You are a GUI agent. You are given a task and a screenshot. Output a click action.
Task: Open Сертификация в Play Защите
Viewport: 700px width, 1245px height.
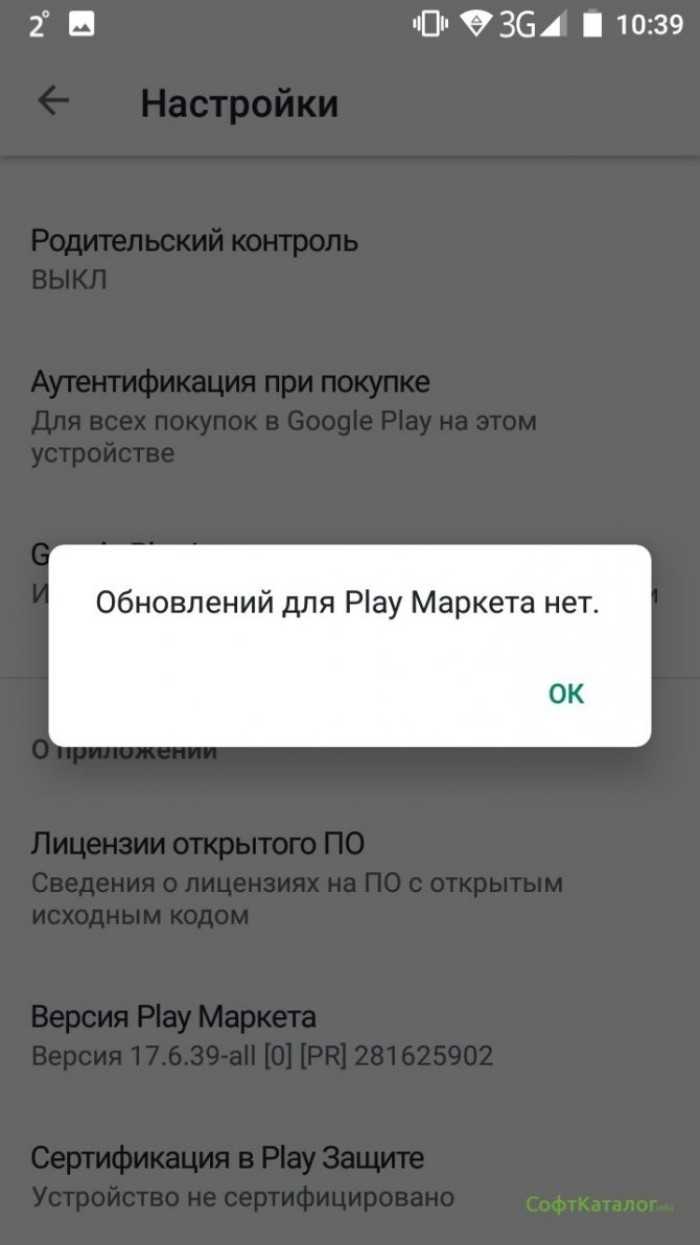click(350, 1177)
